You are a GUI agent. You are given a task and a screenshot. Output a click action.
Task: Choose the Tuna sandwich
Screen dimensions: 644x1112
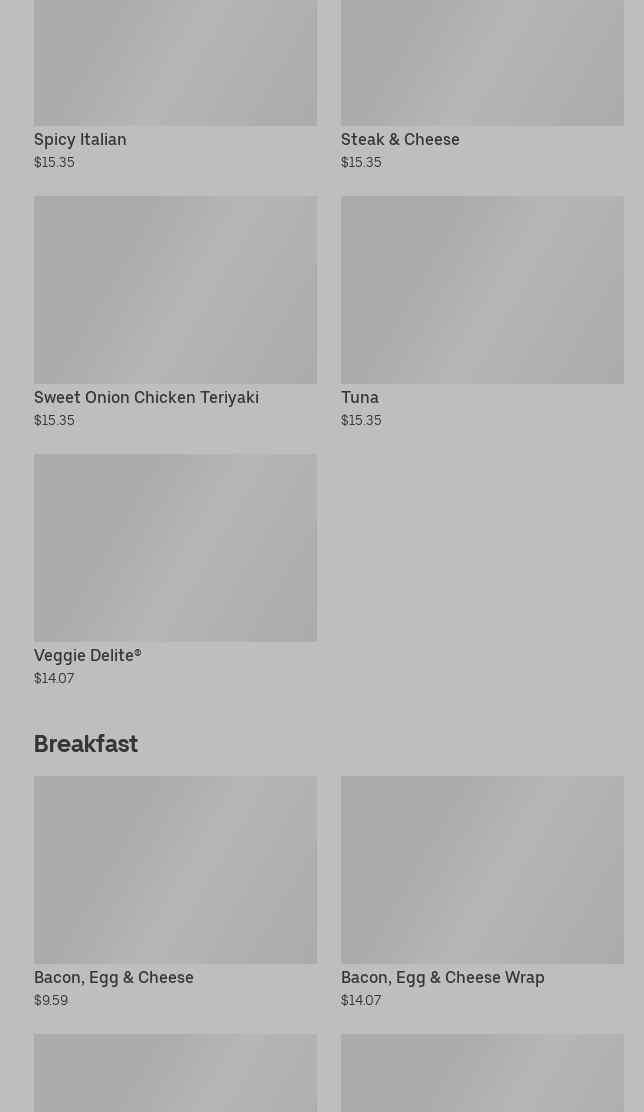click(x=482, y=312)
